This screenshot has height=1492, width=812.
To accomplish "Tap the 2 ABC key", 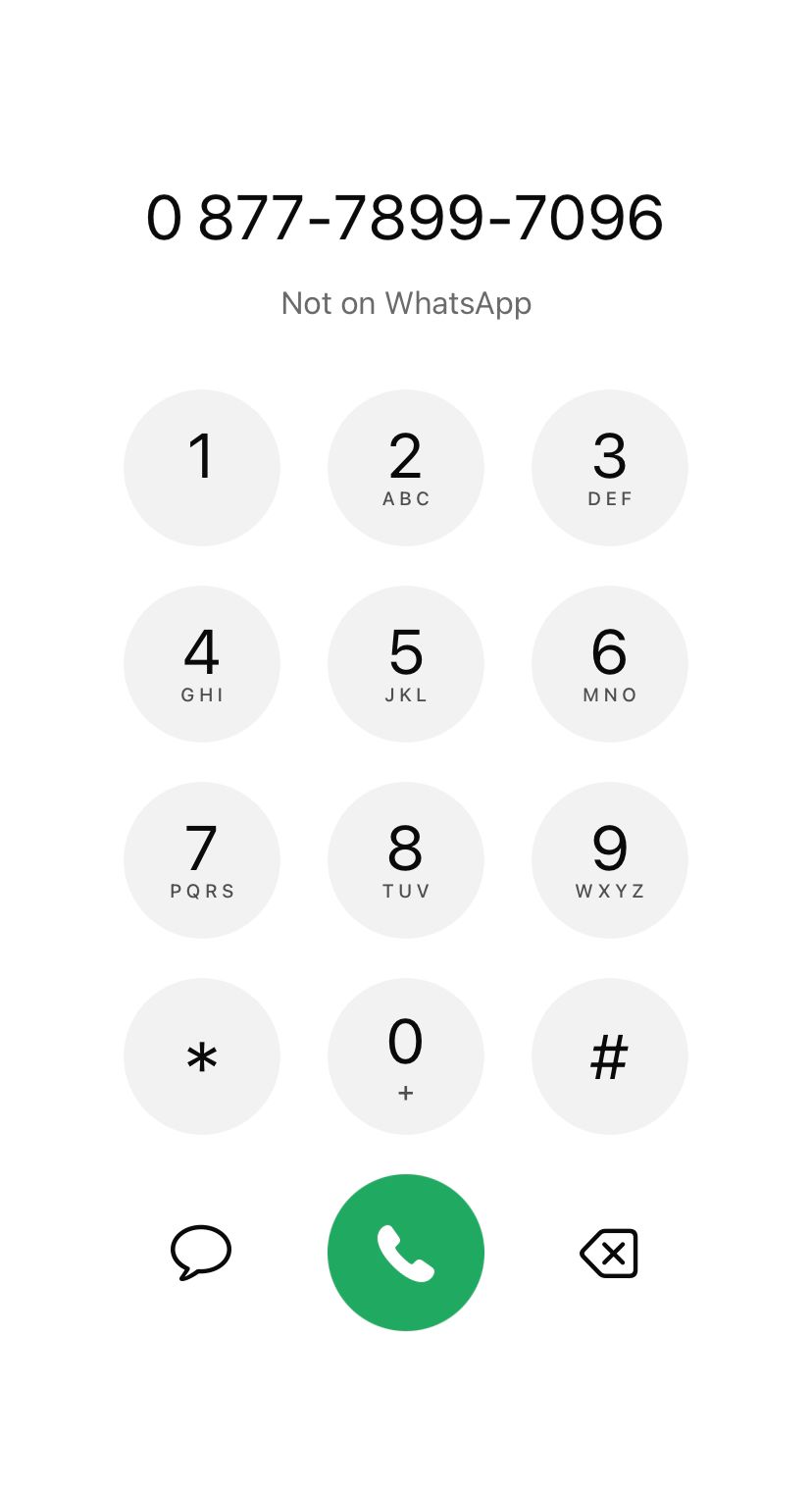I will tap(406, 468).
